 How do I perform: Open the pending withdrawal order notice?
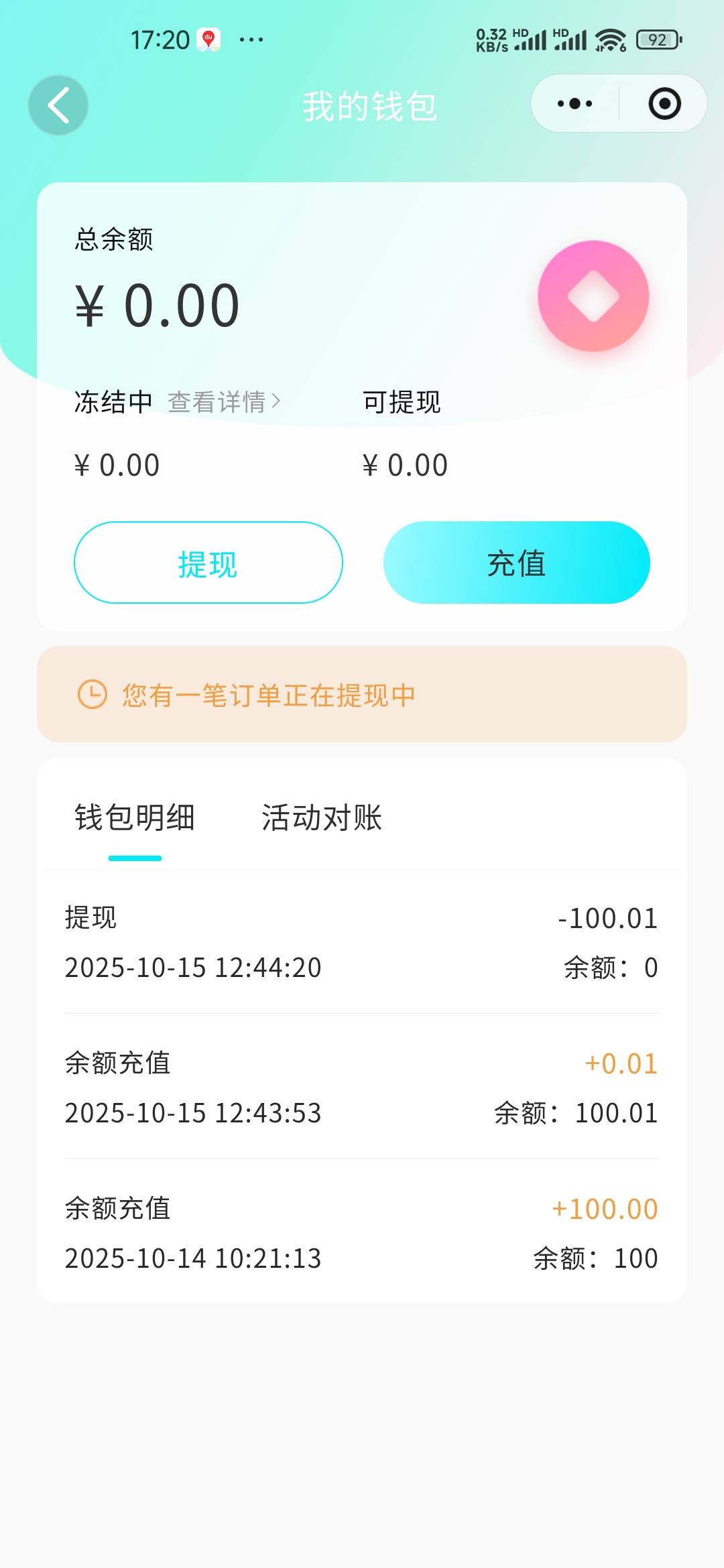coord(362,694)
